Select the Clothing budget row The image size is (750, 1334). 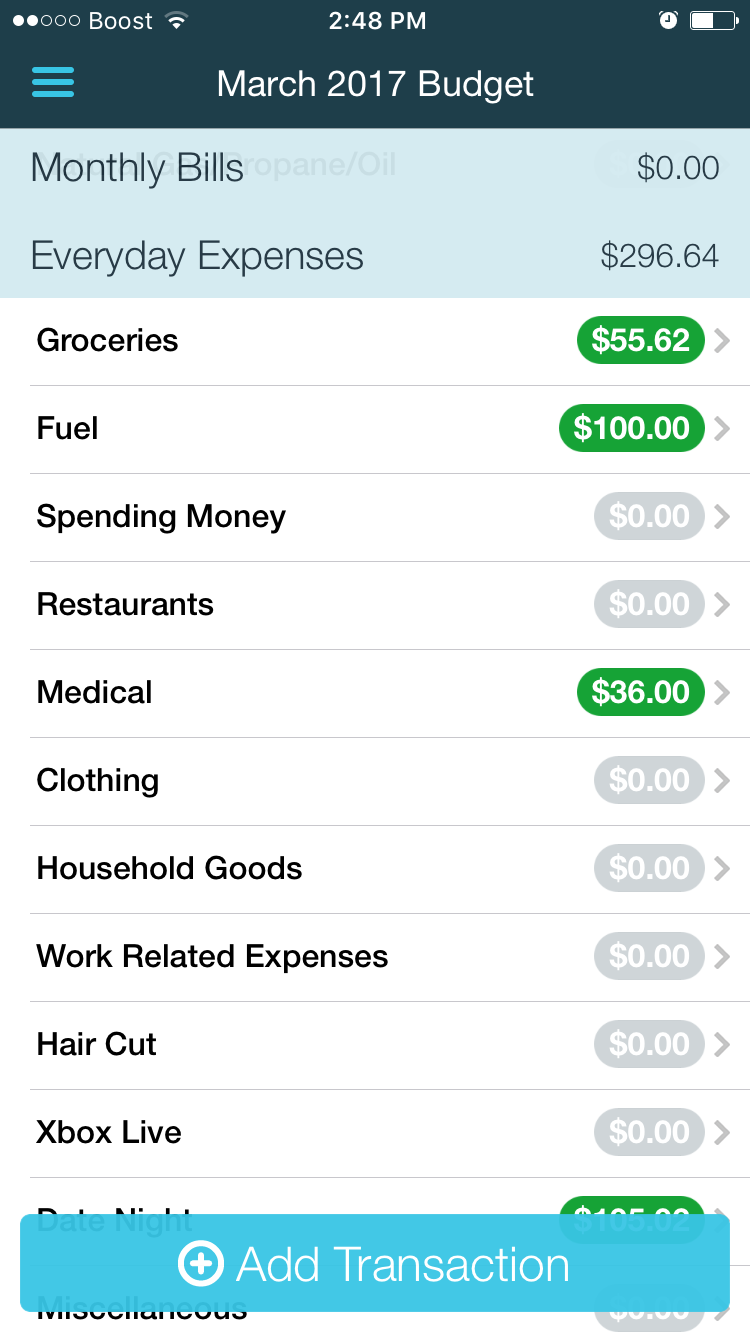point(375,781)
